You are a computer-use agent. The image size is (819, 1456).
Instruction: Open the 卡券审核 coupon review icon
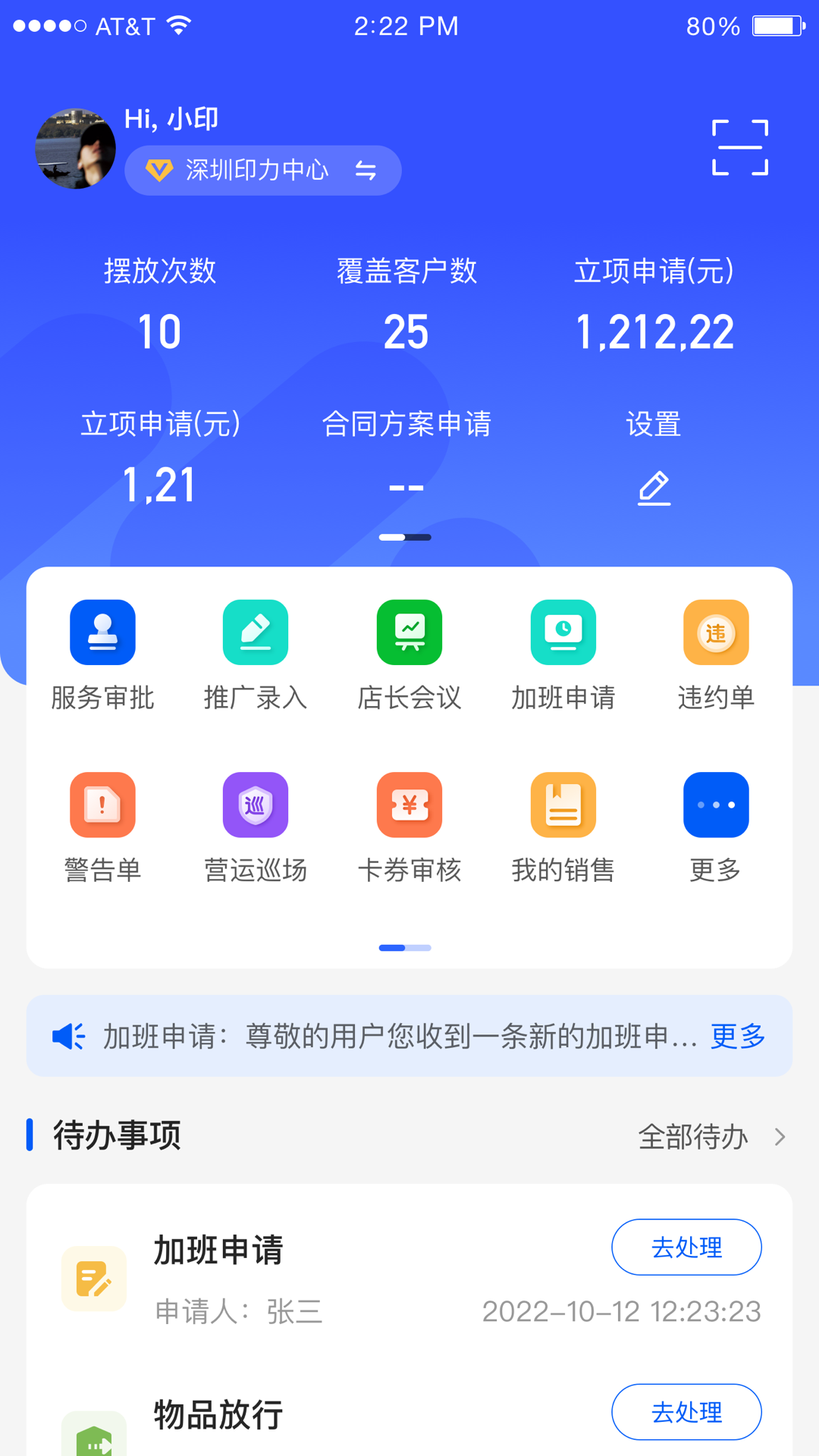pos(409,805)
